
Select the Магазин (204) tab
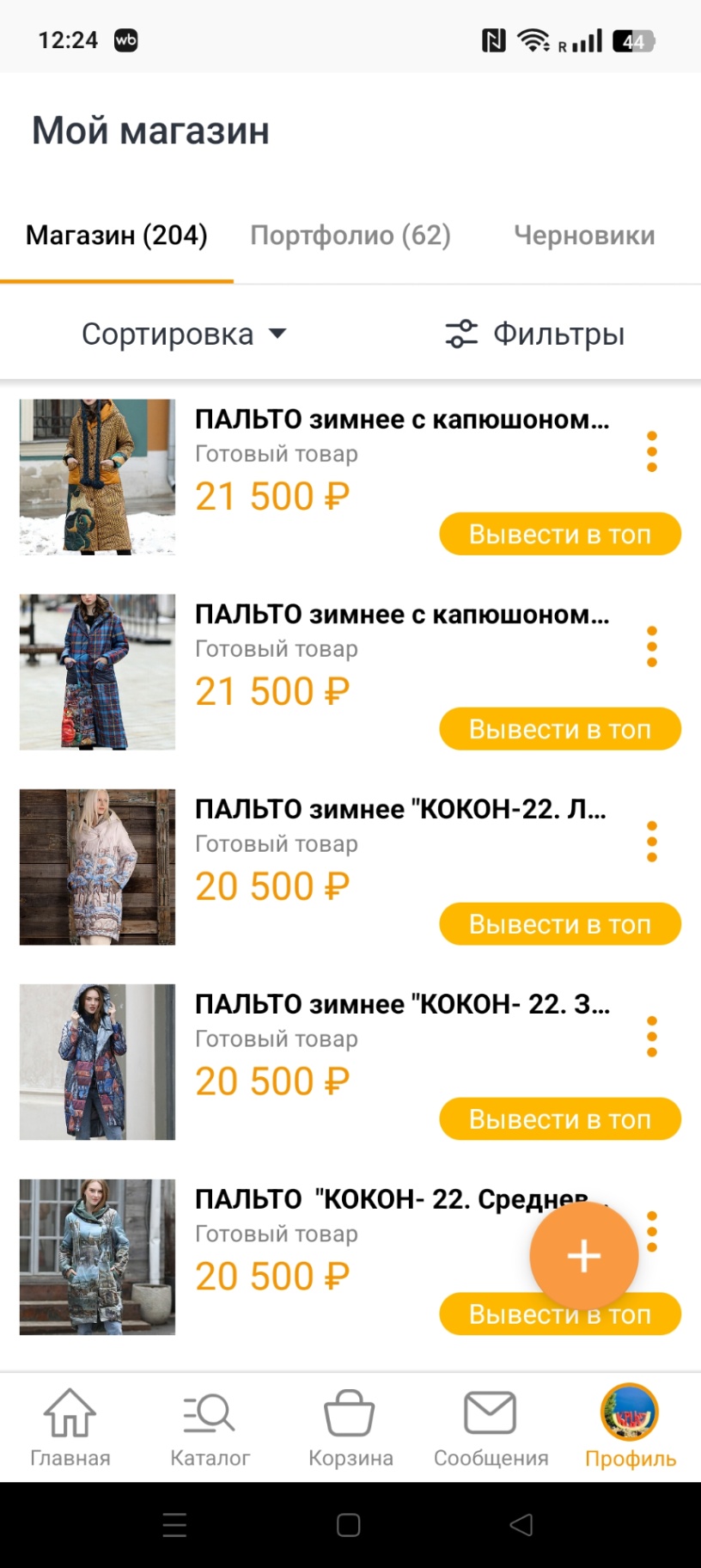pos(117,236)
